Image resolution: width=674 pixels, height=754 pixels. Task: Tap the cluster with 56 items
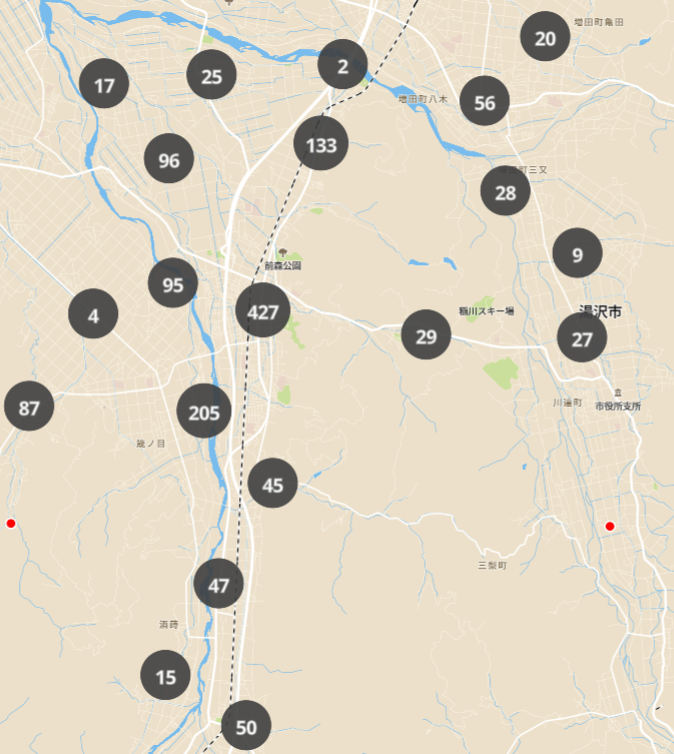[485, 102]
